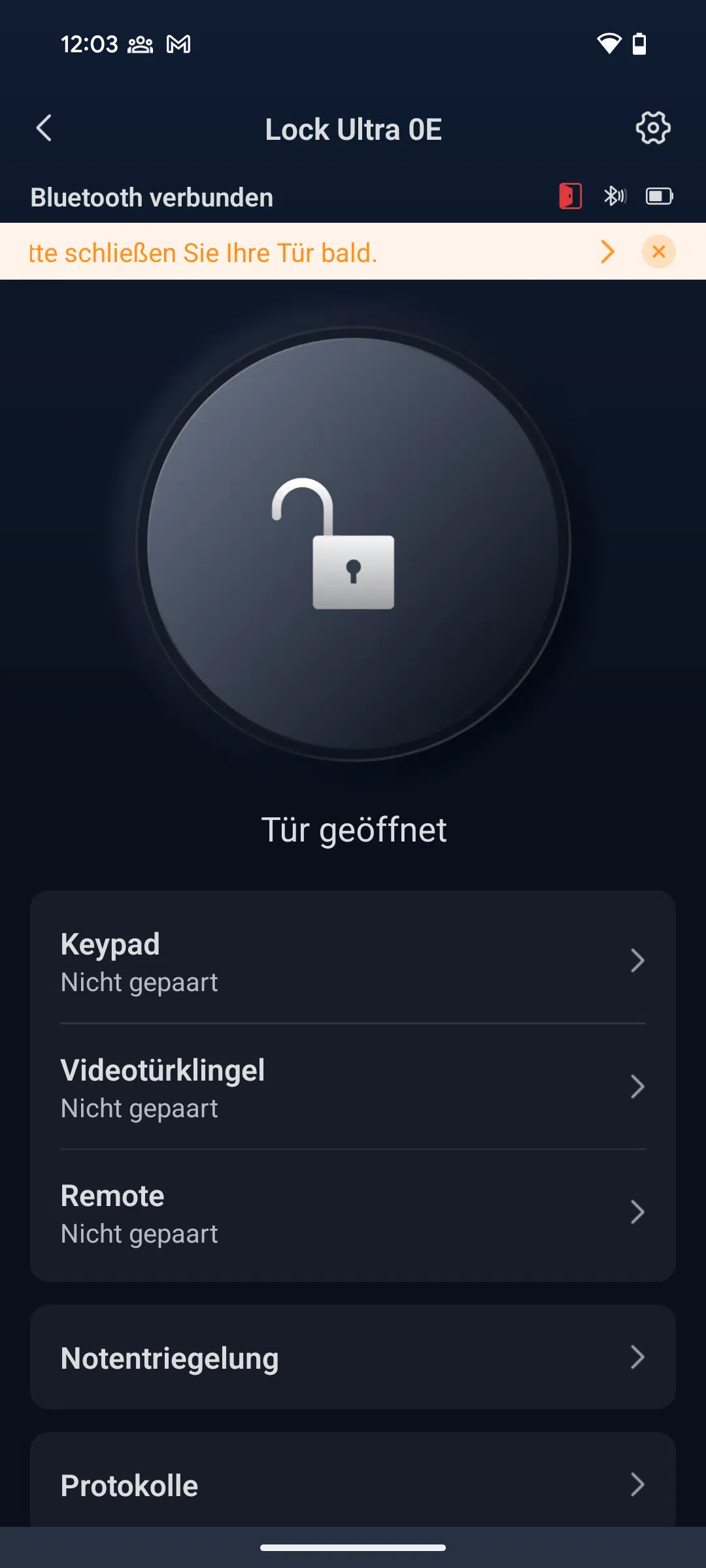Open the Remote pairing row
Viewport: 706px width, 1568px height.
353,1213
